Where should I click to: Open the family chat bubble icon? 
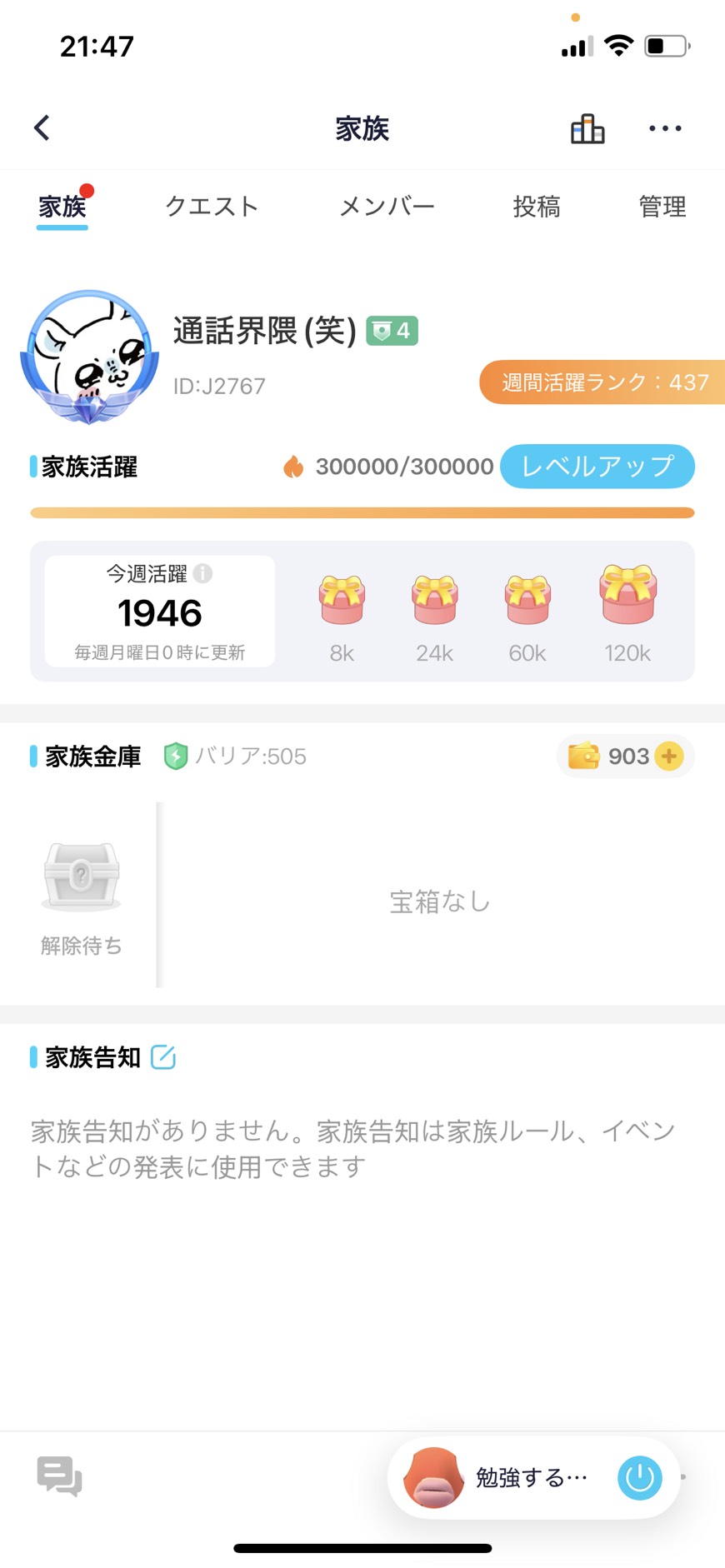pos(59,1477)
